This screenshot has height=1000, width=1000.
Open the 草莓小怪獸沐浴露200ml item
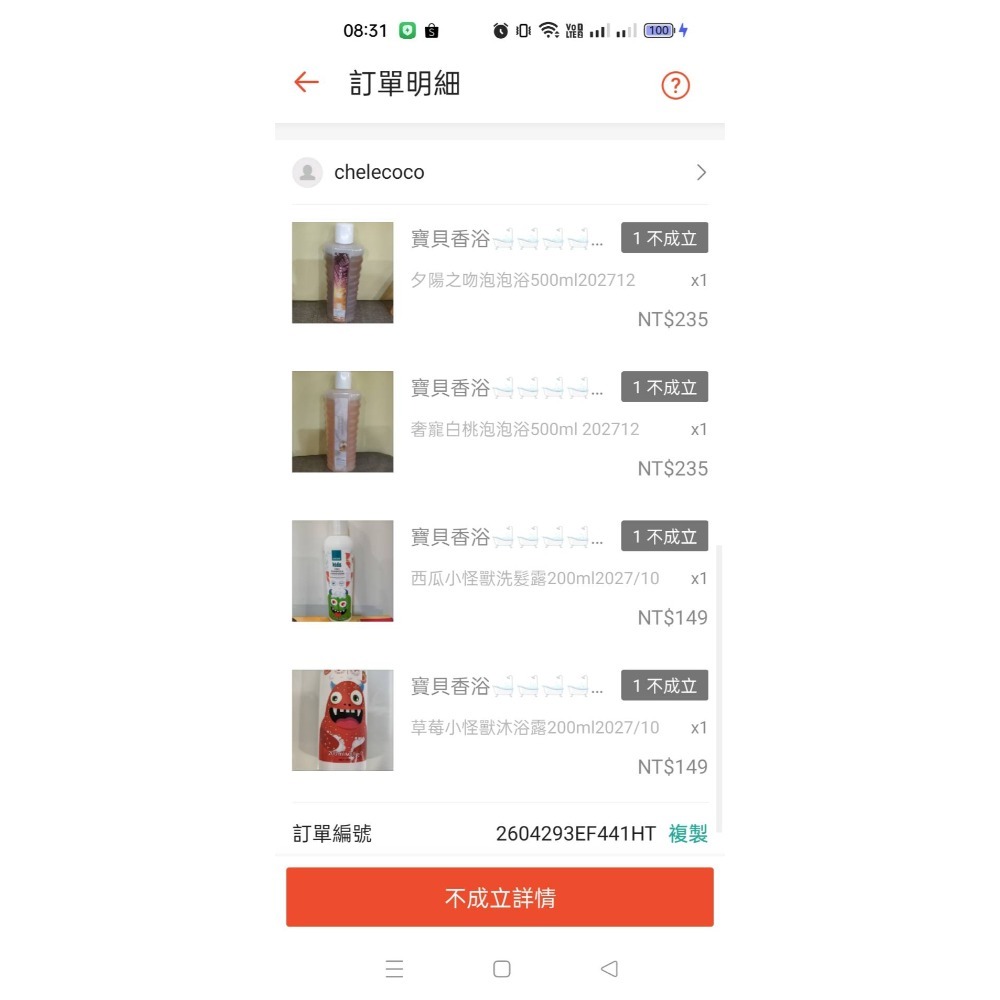click(x=500, y=721)
